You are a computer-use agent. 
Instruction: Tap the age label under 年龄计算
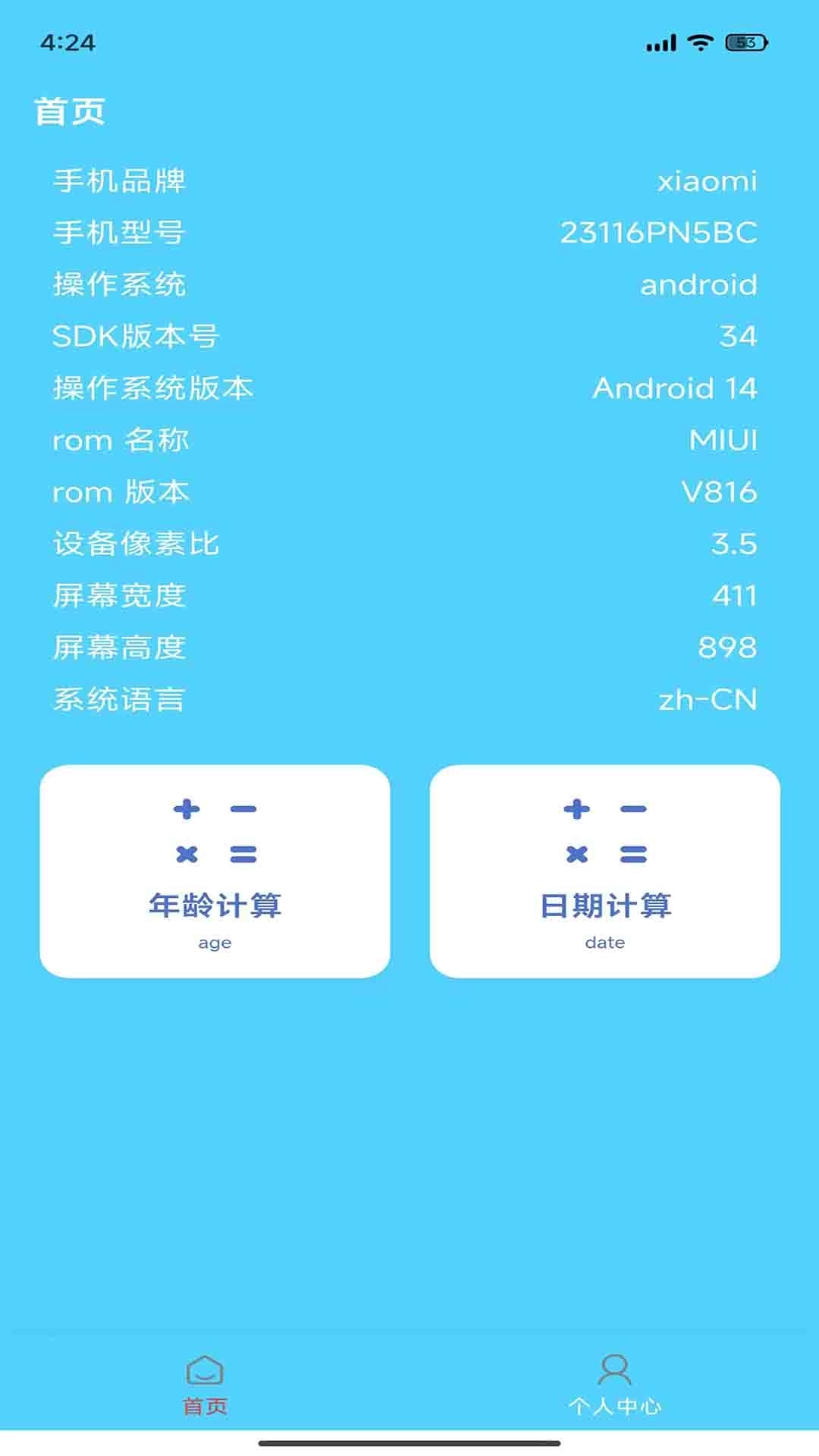coord(215,943)
